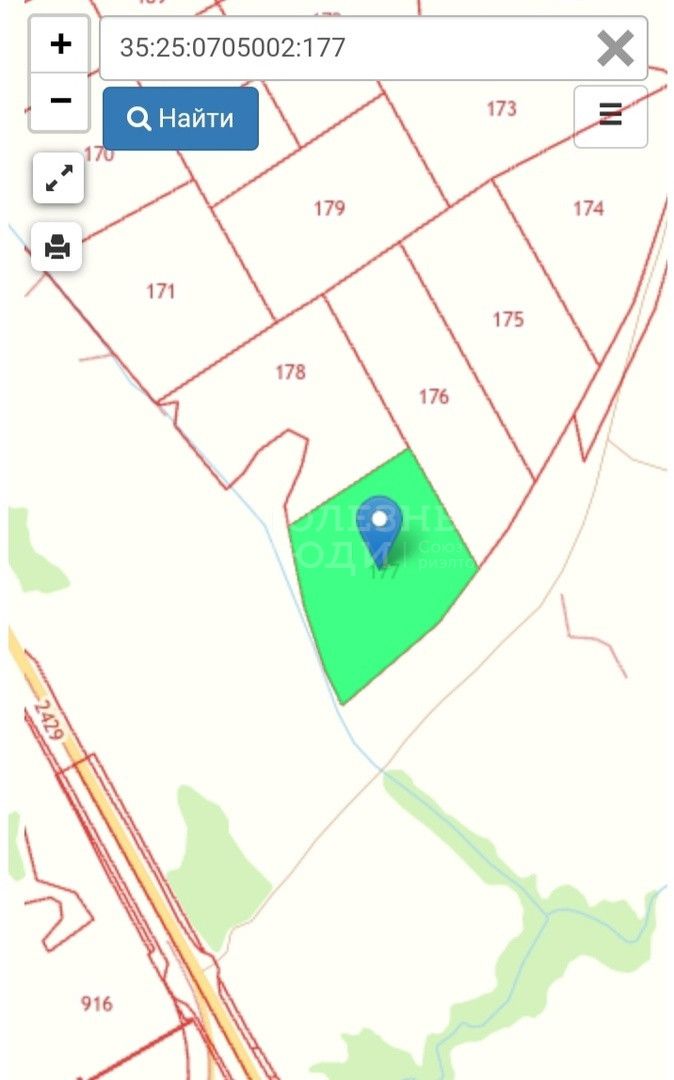Open the hamburger layers menu
The height and width of the screenshot is (1080, 674).
pos(610,116)
